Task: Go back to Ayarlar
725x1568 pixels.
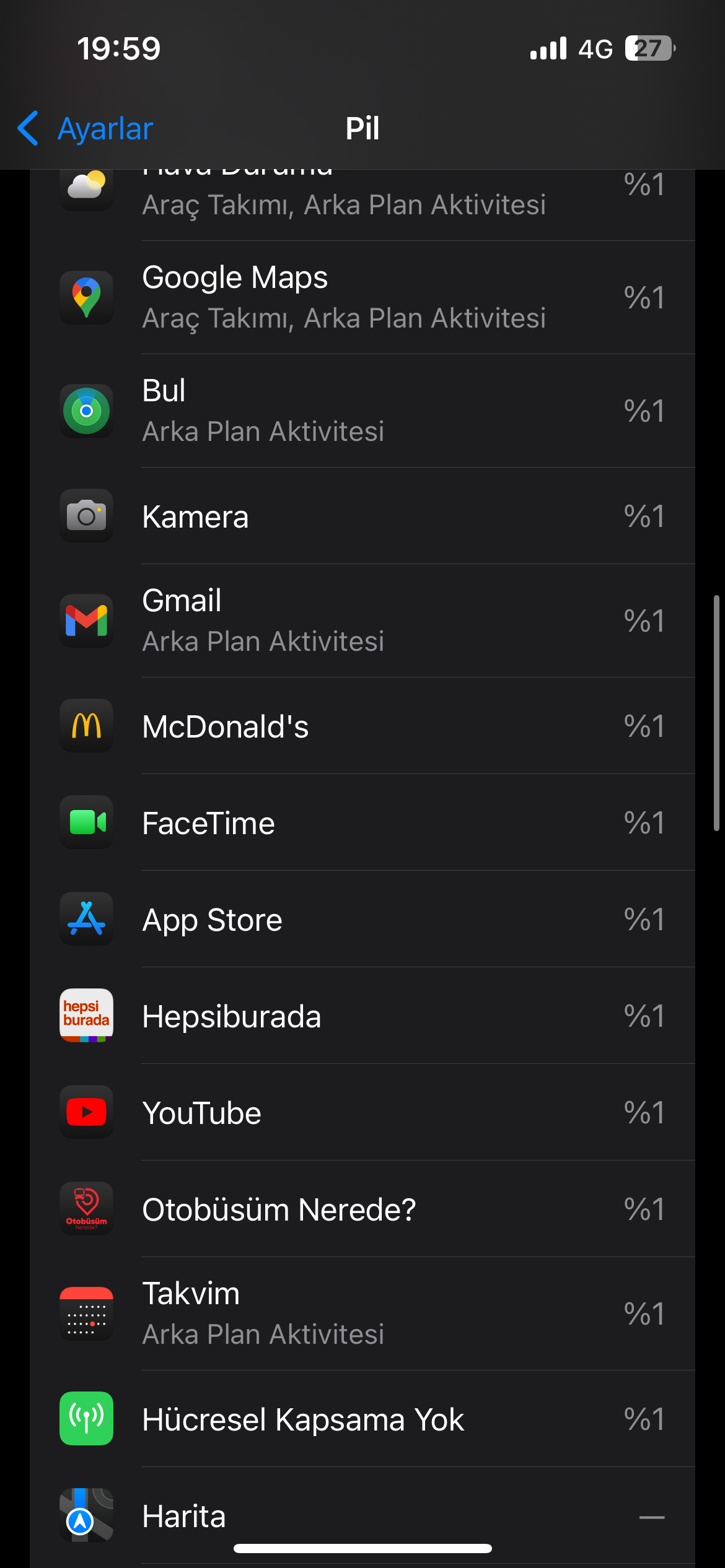Action: (x=86, y=129)
